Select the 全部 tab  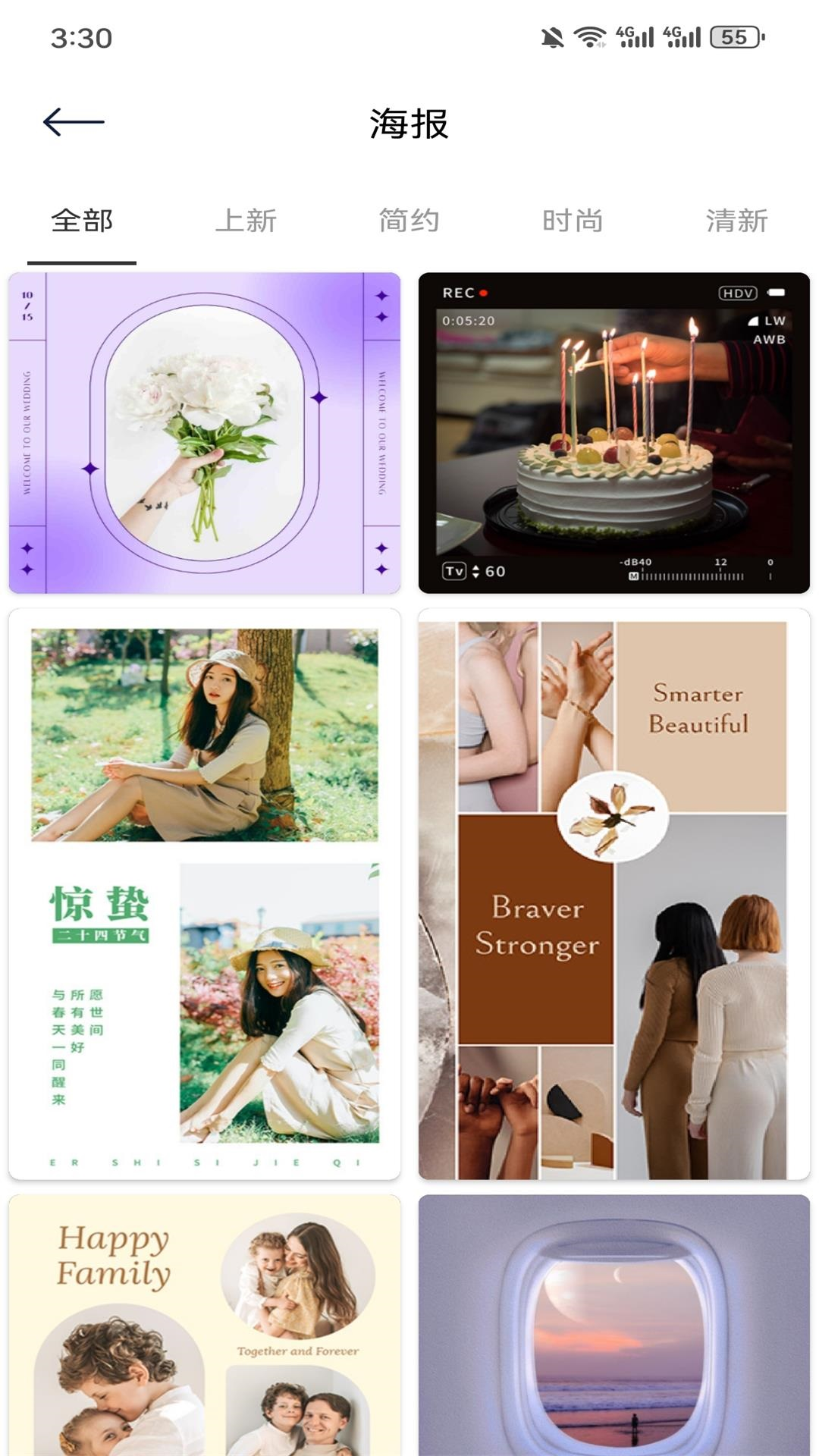point(82,221)
